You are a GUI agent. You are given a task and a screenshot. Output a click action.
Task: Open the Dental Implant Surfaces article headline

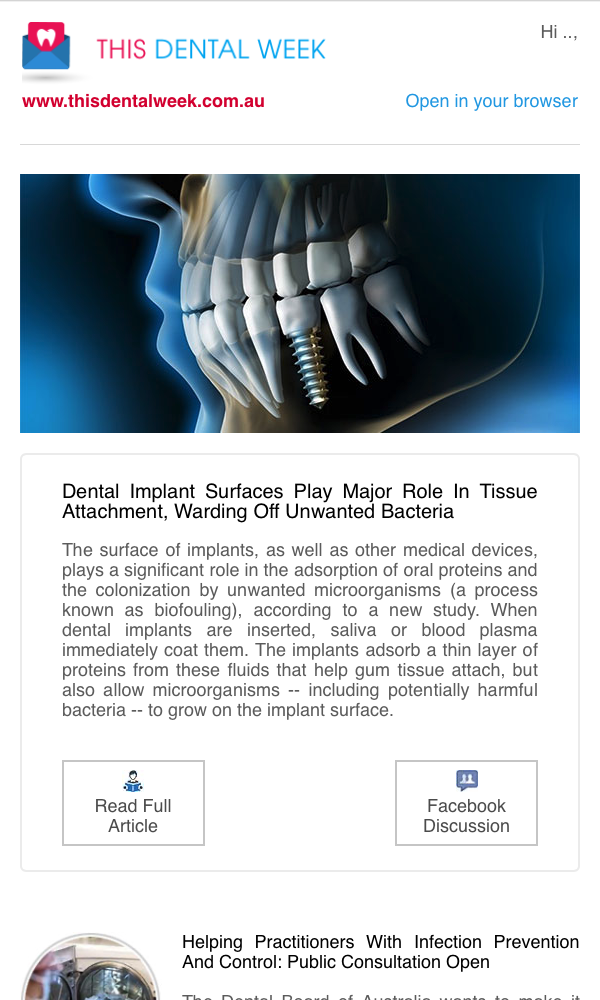pyautogui.click(x=300, y=501)
